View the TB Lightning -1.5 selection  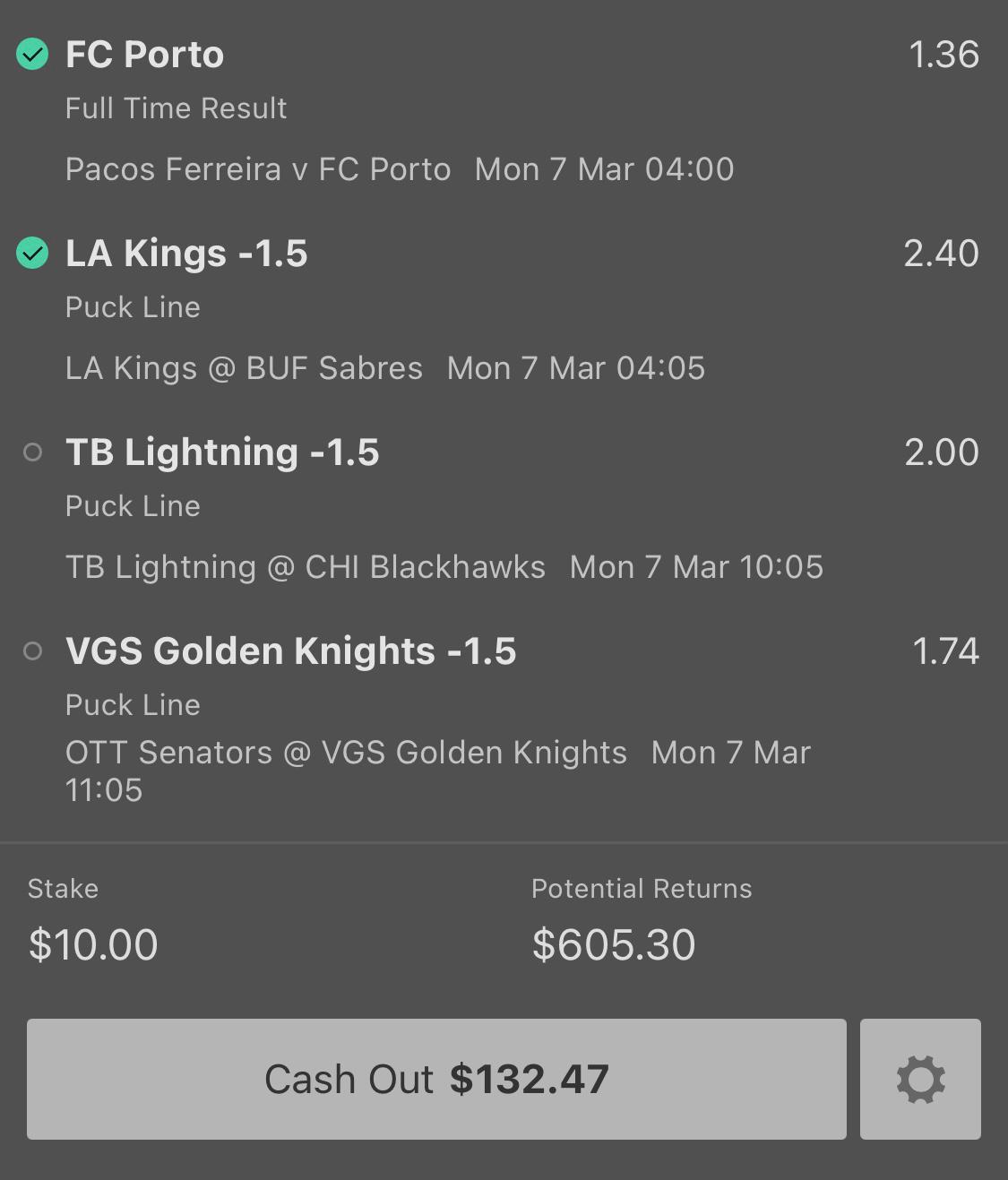(x=222, y=453)
